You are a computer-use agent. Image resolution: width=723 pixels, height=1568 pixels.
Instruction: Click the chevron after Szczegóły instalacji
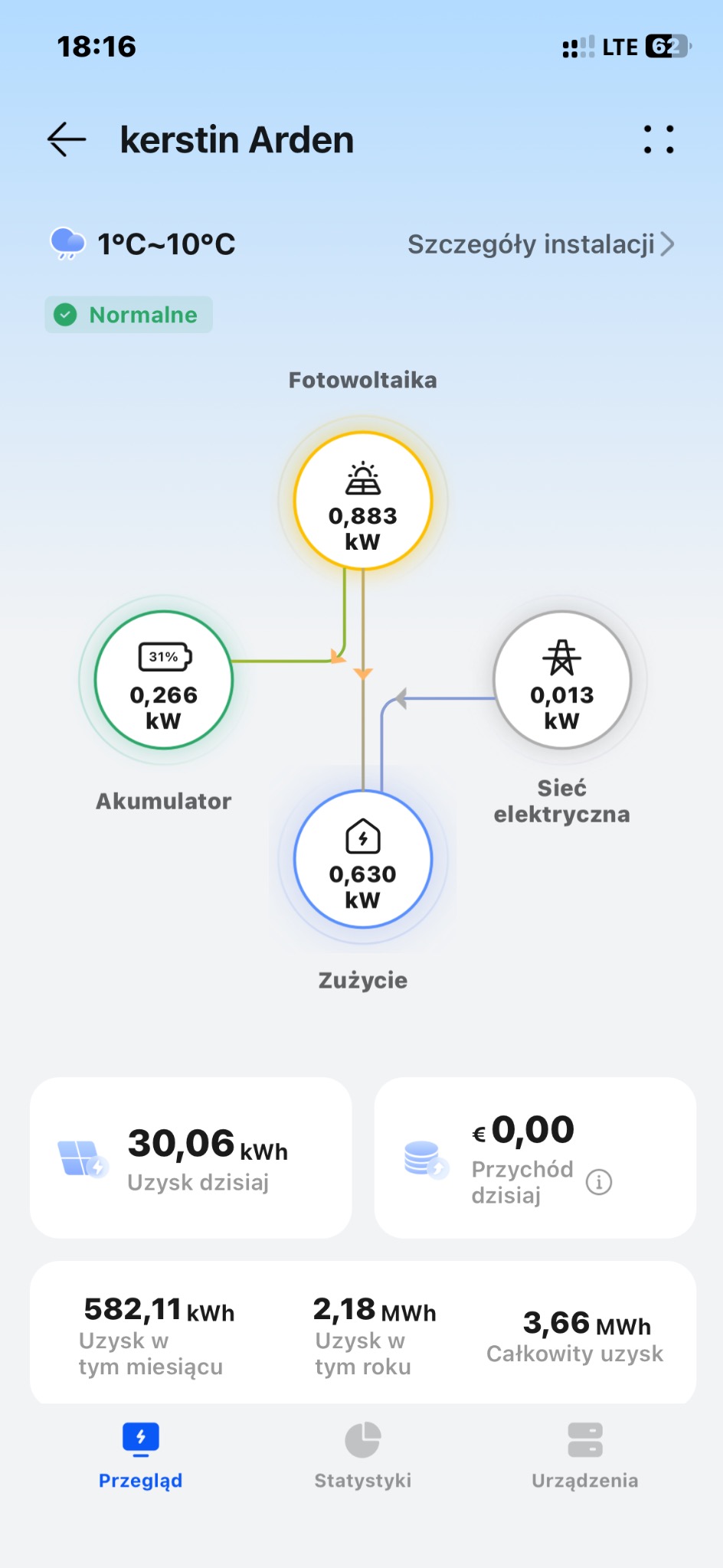point(668,243)
